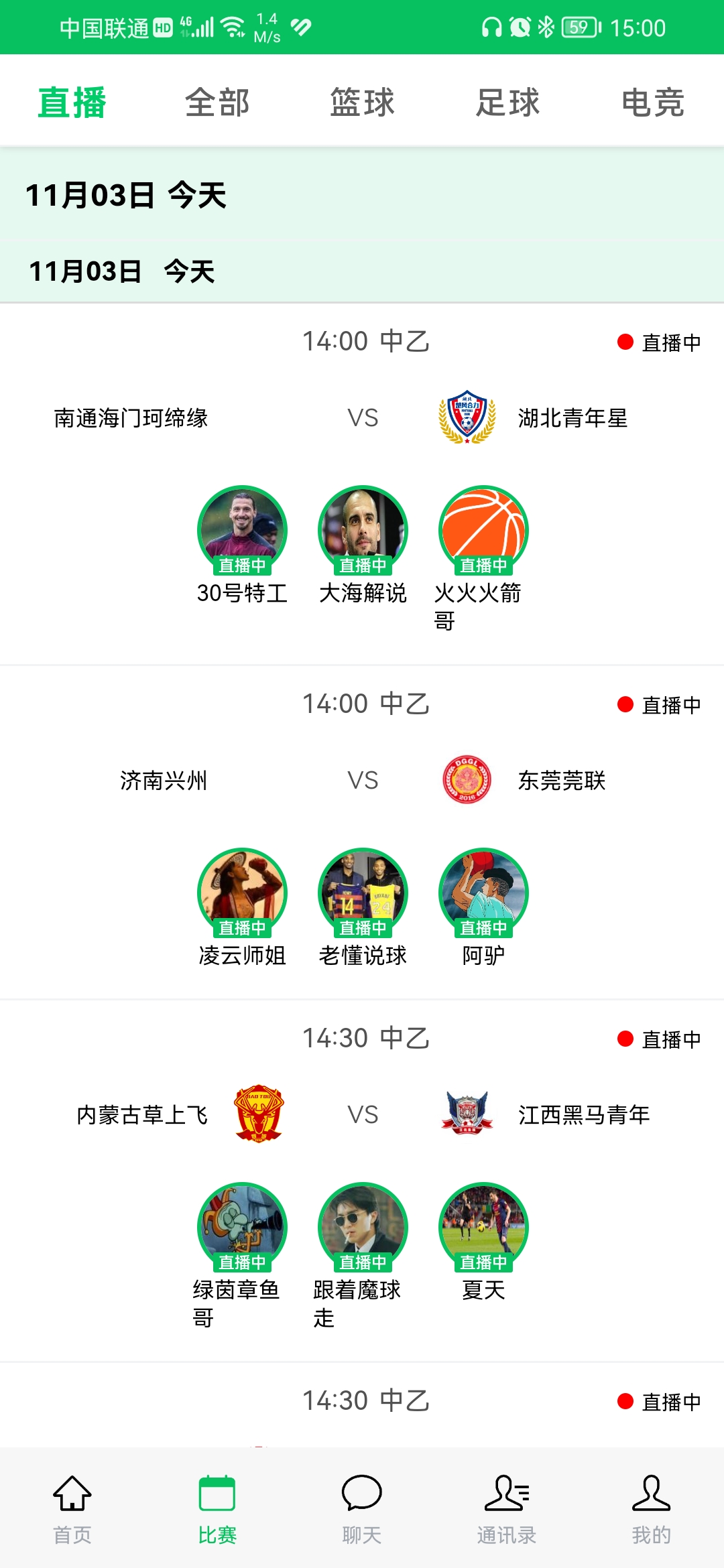Watch 跟着魔球走's live broadcast

click(363, 1228)
